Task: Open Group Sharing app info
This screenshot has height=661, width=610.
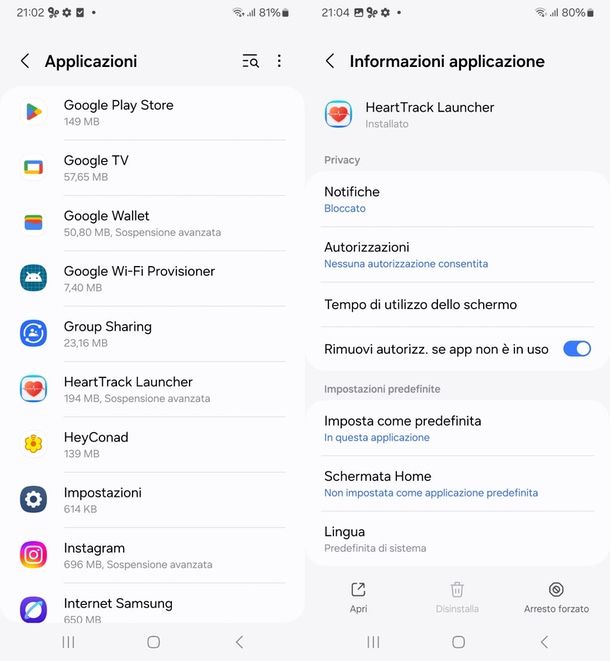Action: (x=150, y=334)
